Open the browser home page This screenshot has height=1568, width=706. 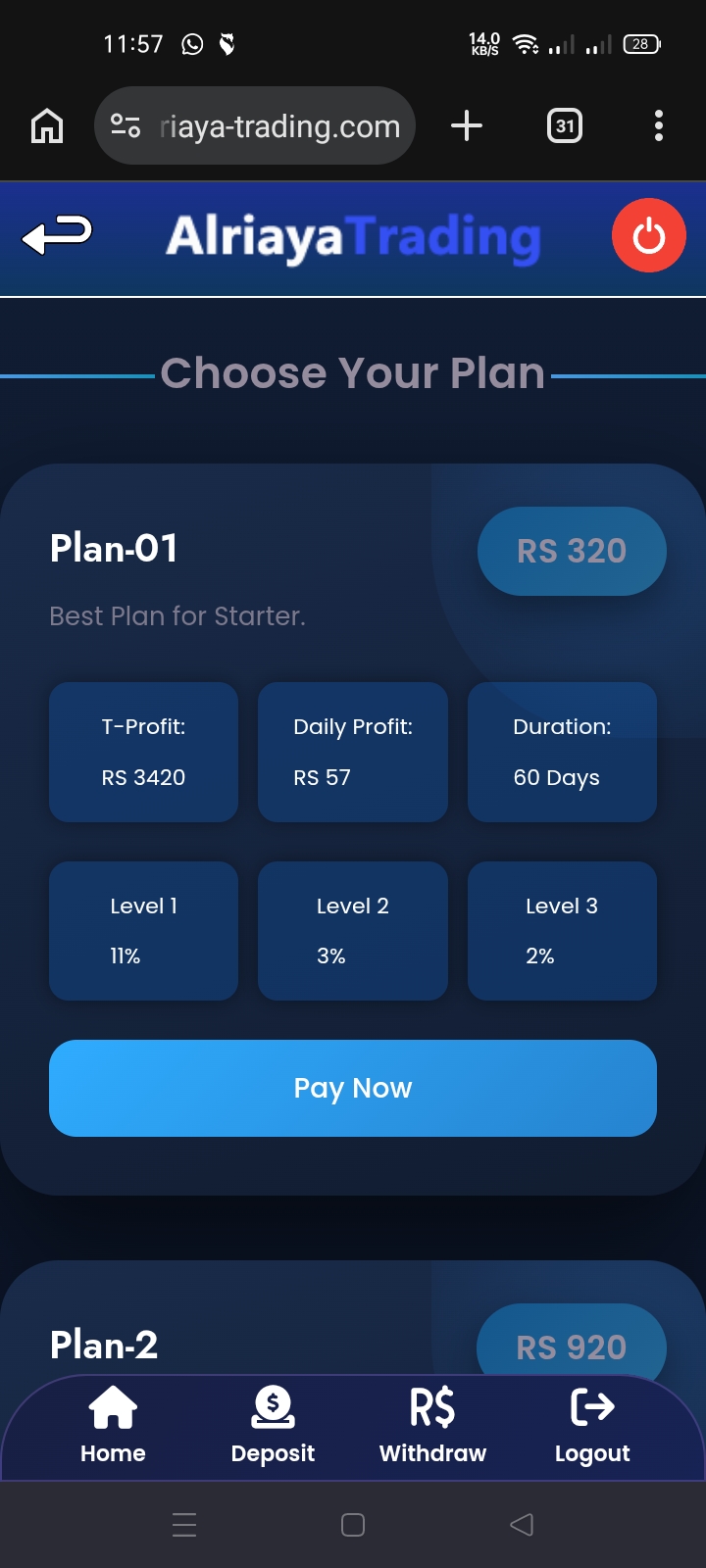(x=47, y=125)
